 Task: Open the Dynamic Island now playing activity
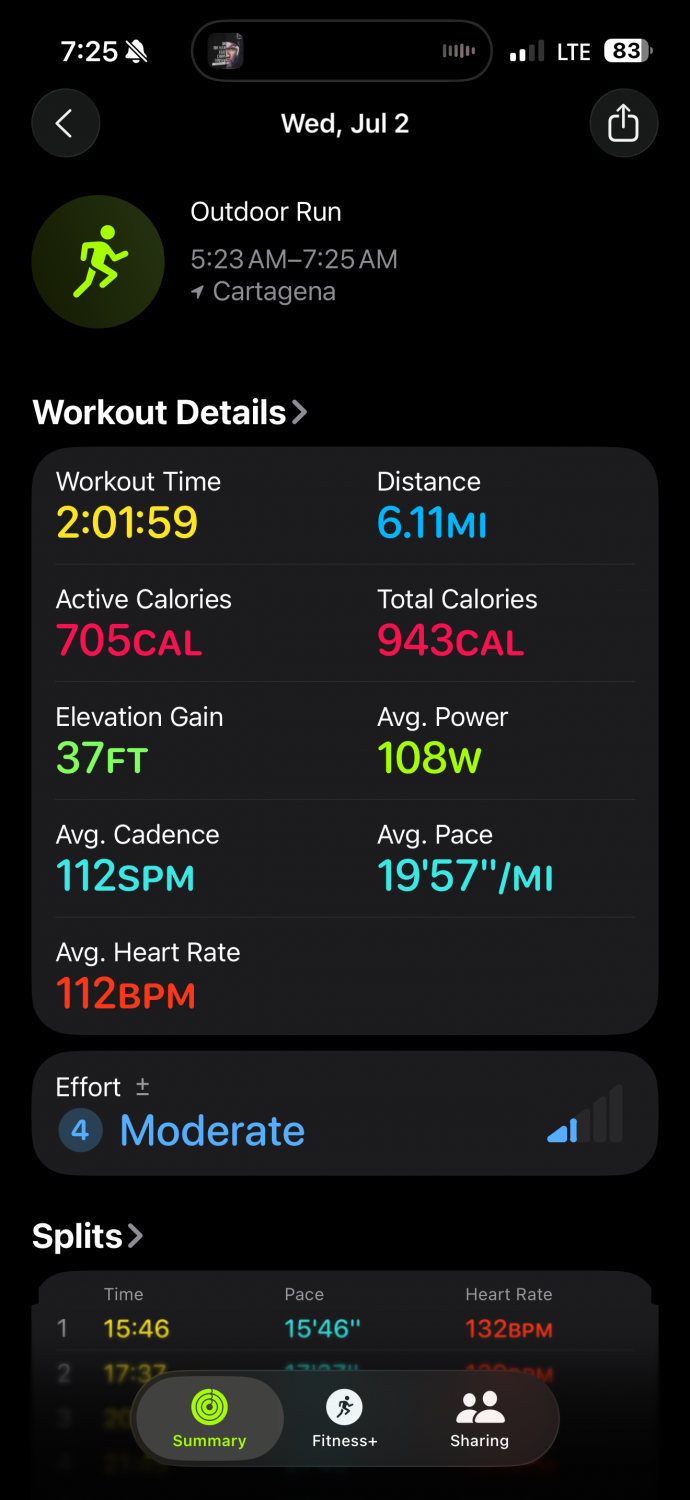(342, 51)
